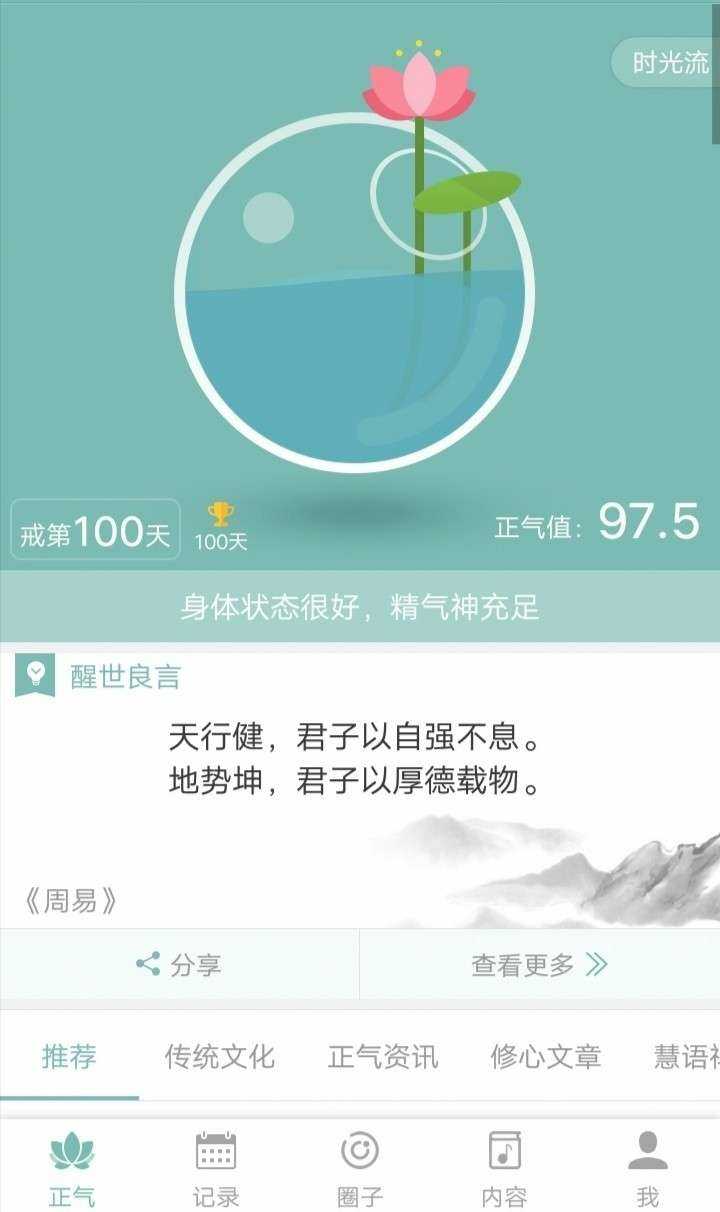Open the 正气资讯 tab

click(x=383, y=1057)
